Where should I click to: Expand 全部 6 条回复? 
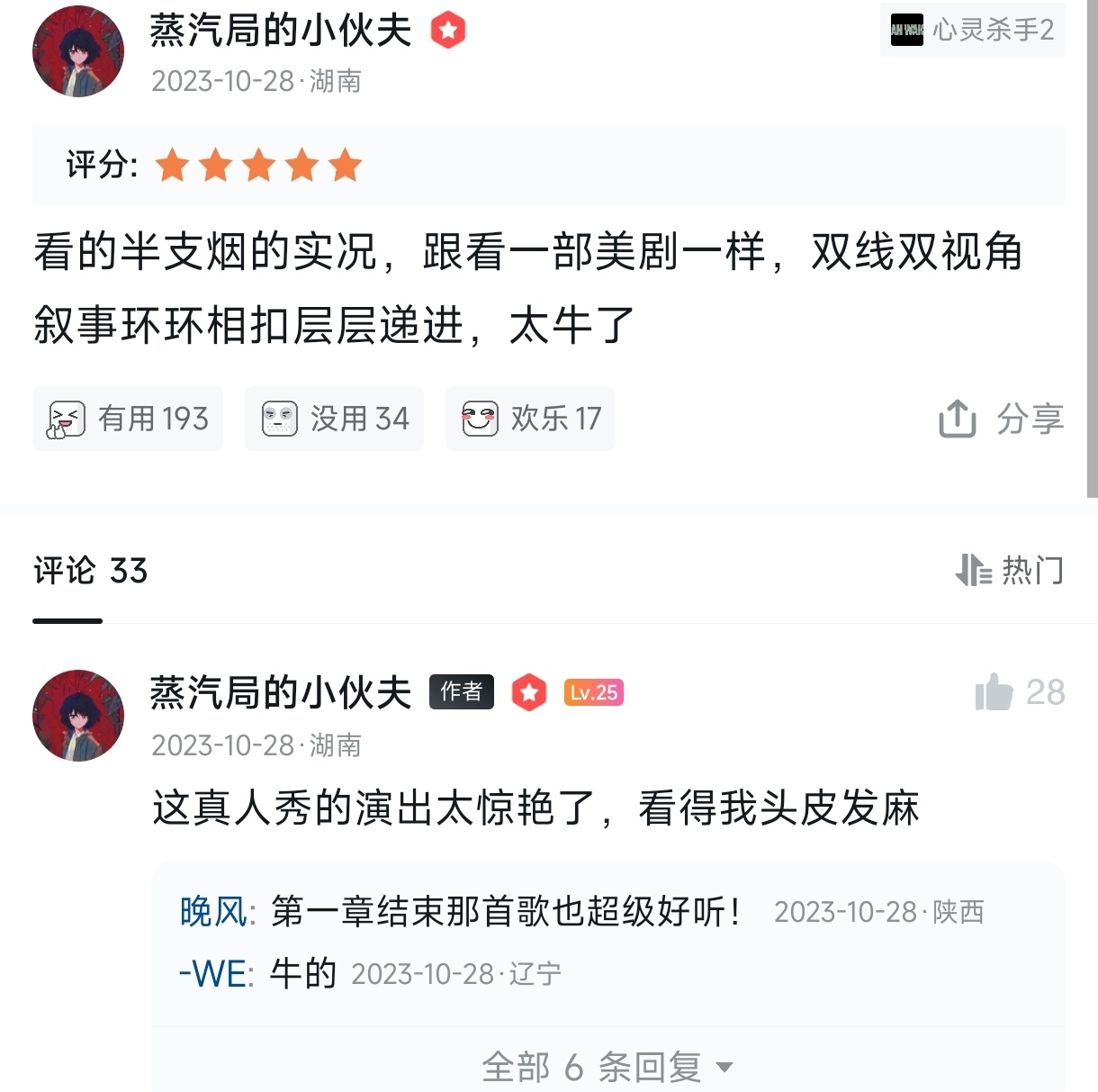607,1067
